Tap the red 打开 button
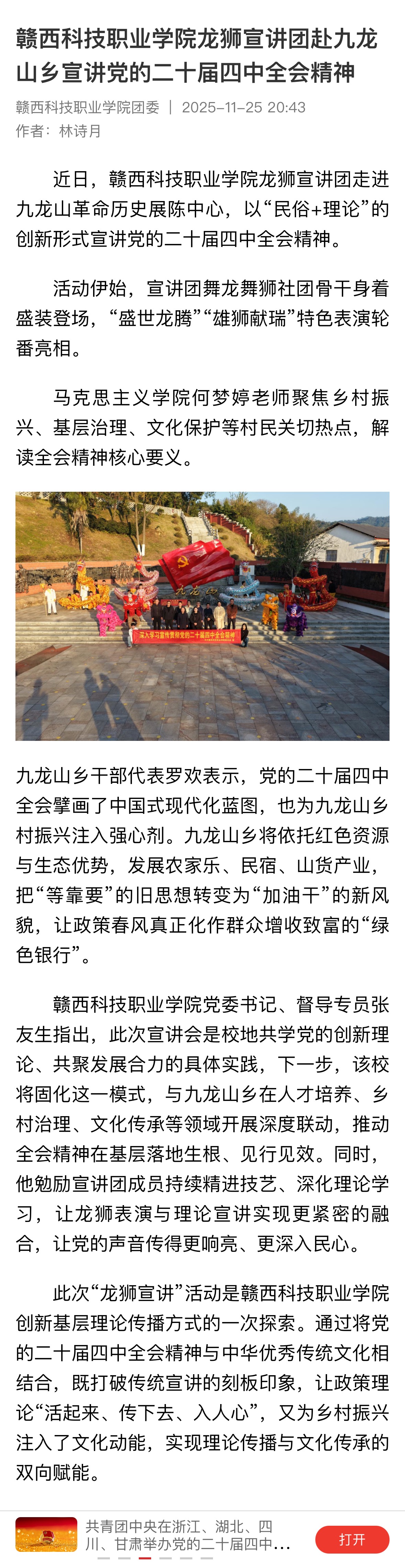 click(351, 1539)
